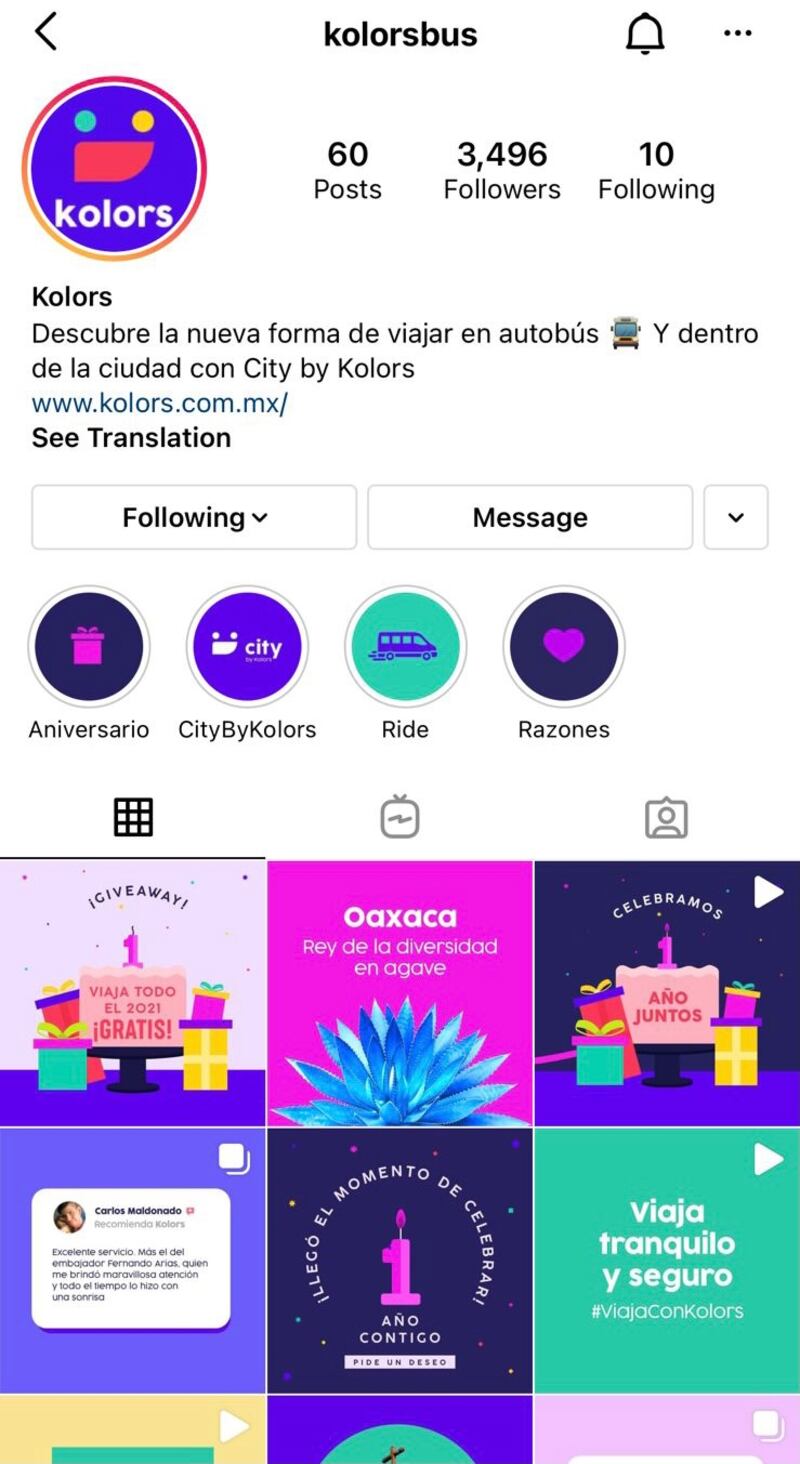800x1464 pixels.
Task: Open the three-dot overflow menu
Action: tap(737, 34)
